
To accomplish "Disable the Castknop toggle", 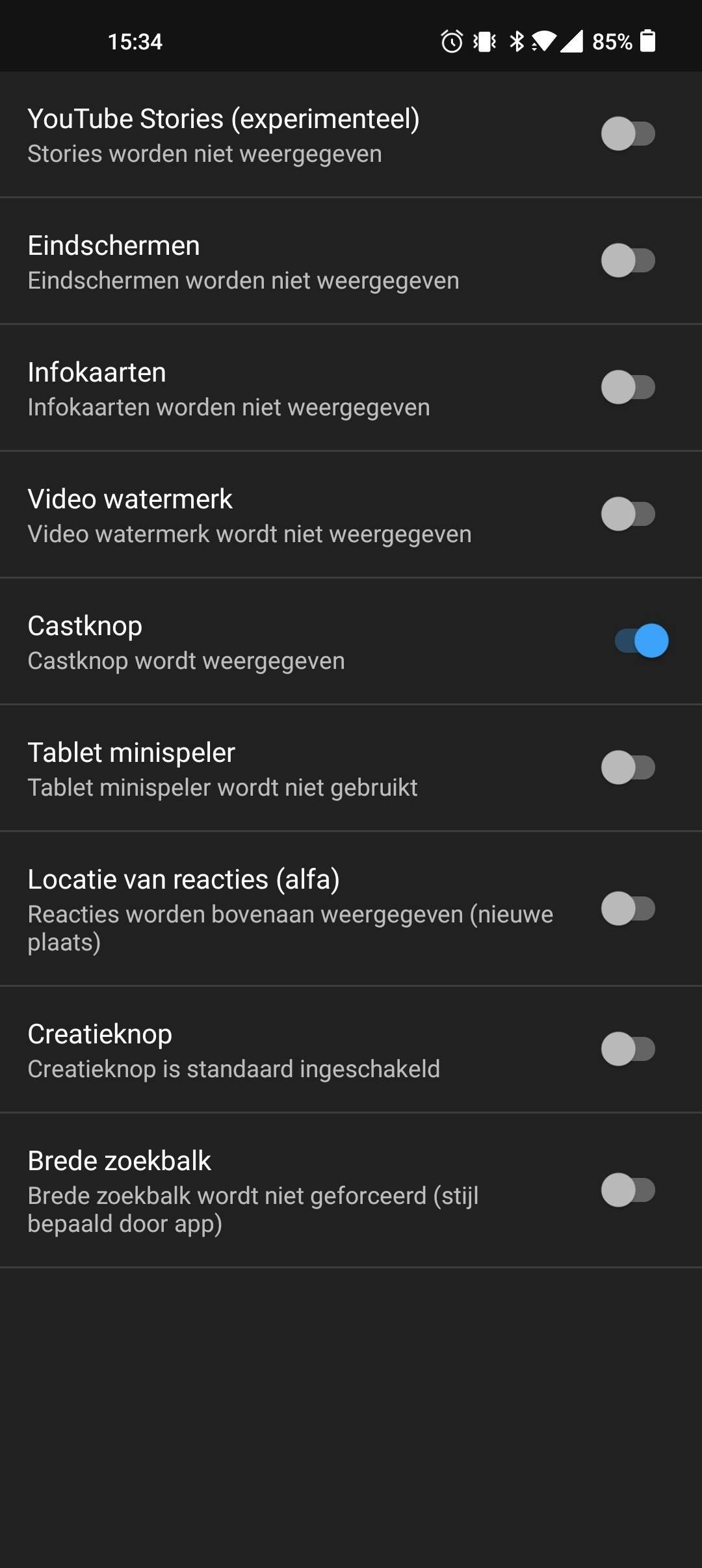I will [641, 641].
